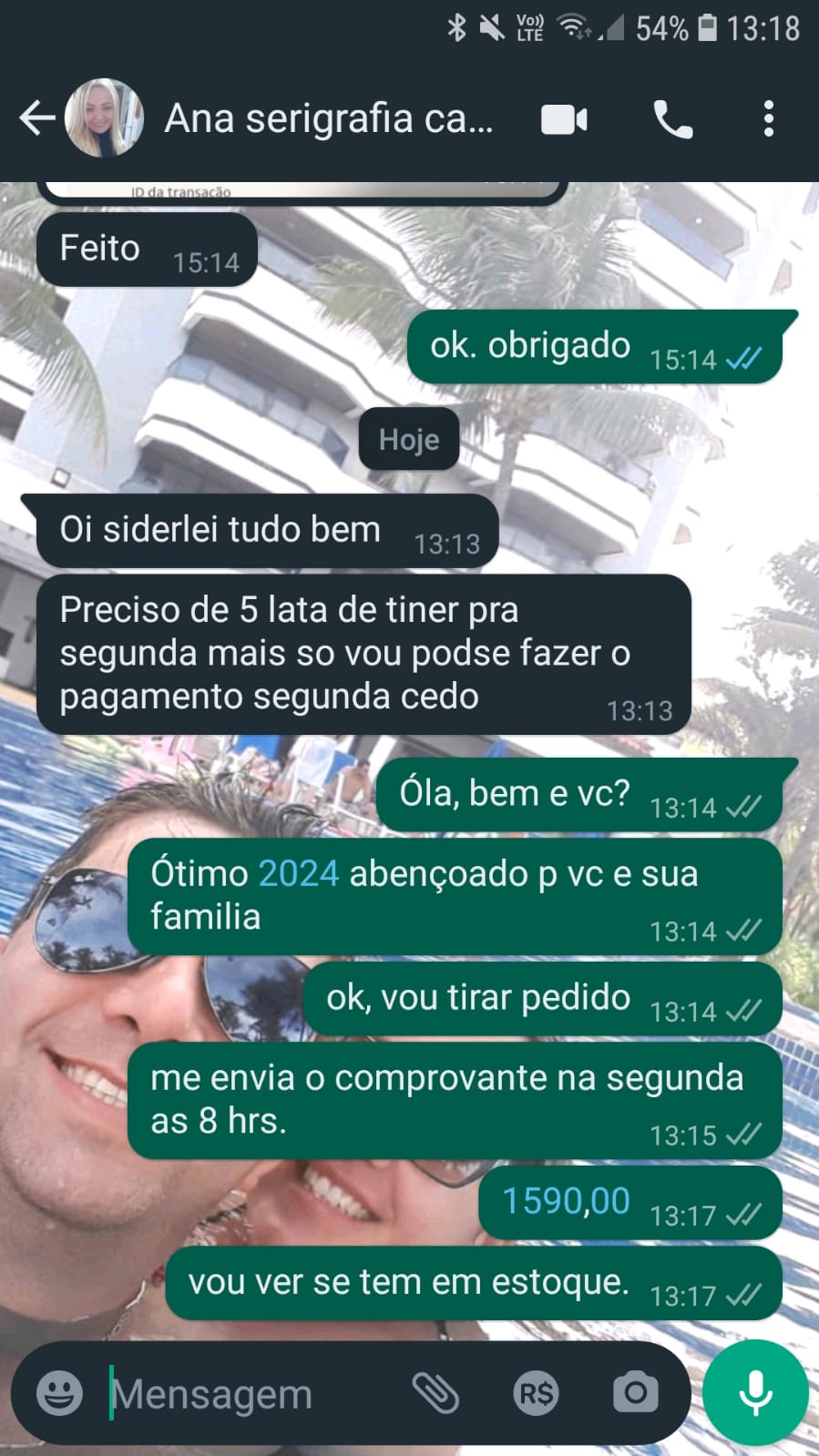This screenshot has width=819, height=1456.
Task: Open the R$ payment option
Action: [x=536, y=1393]
